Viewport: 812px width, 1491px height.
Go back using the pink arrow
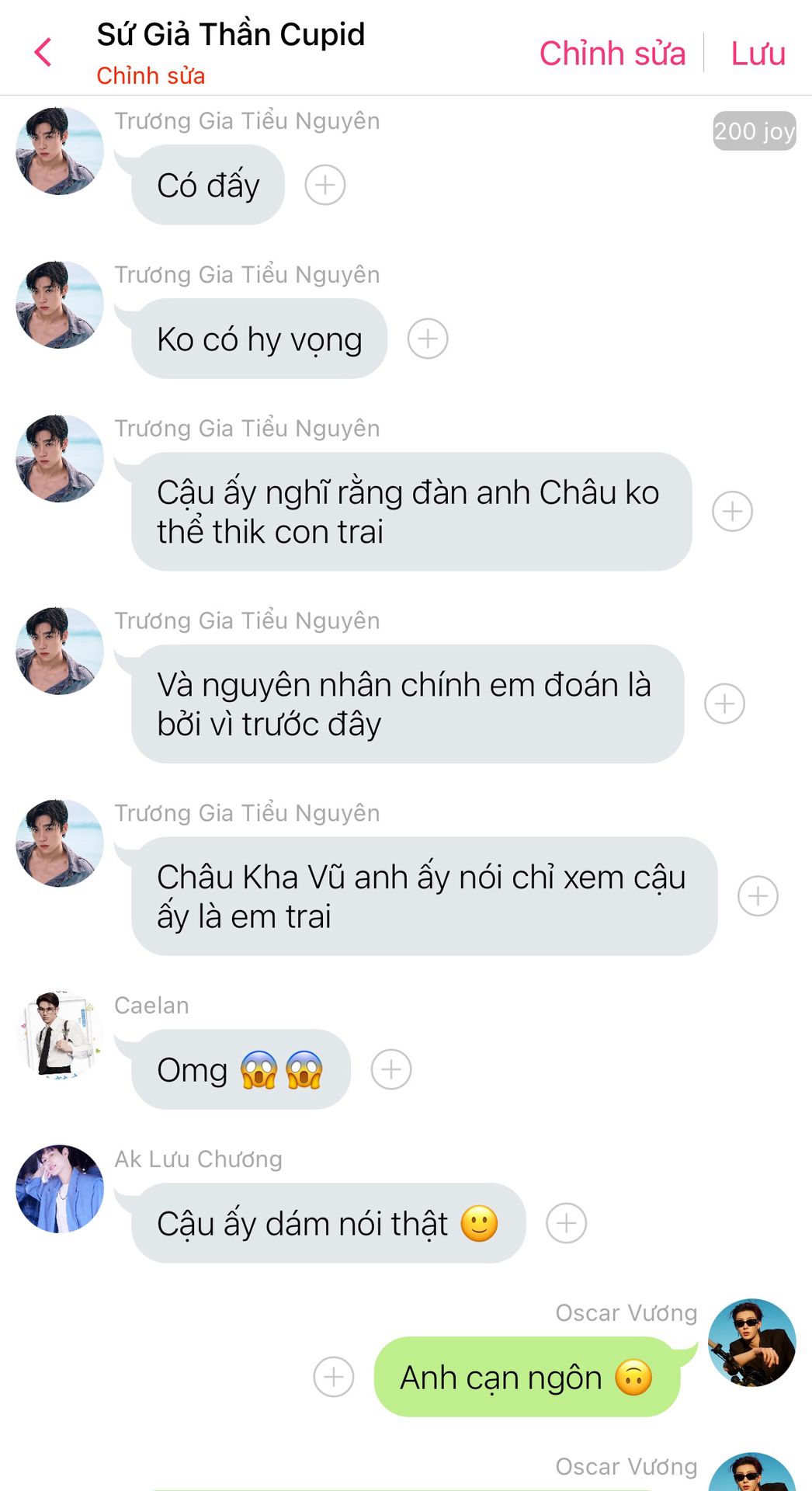pyautogui.click(x=43, y=53)
